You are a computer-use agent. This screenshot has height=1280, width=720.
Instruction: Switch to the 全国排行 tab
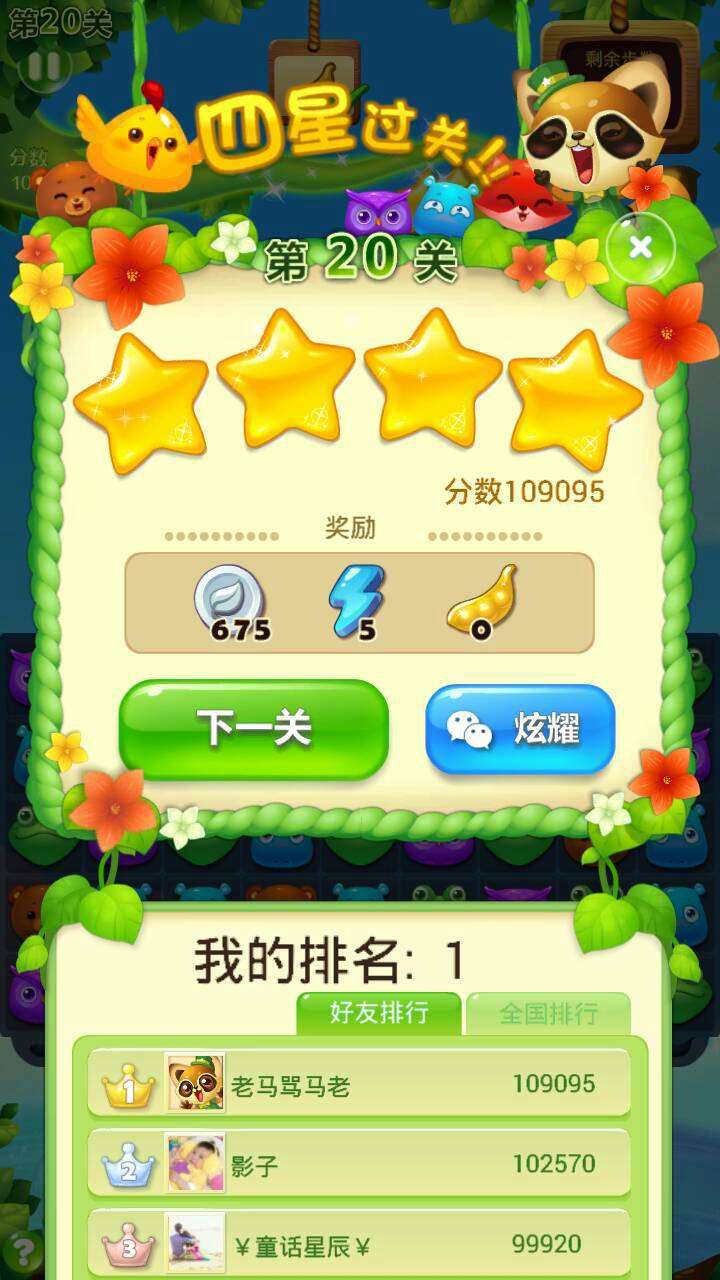(548, 1013)
